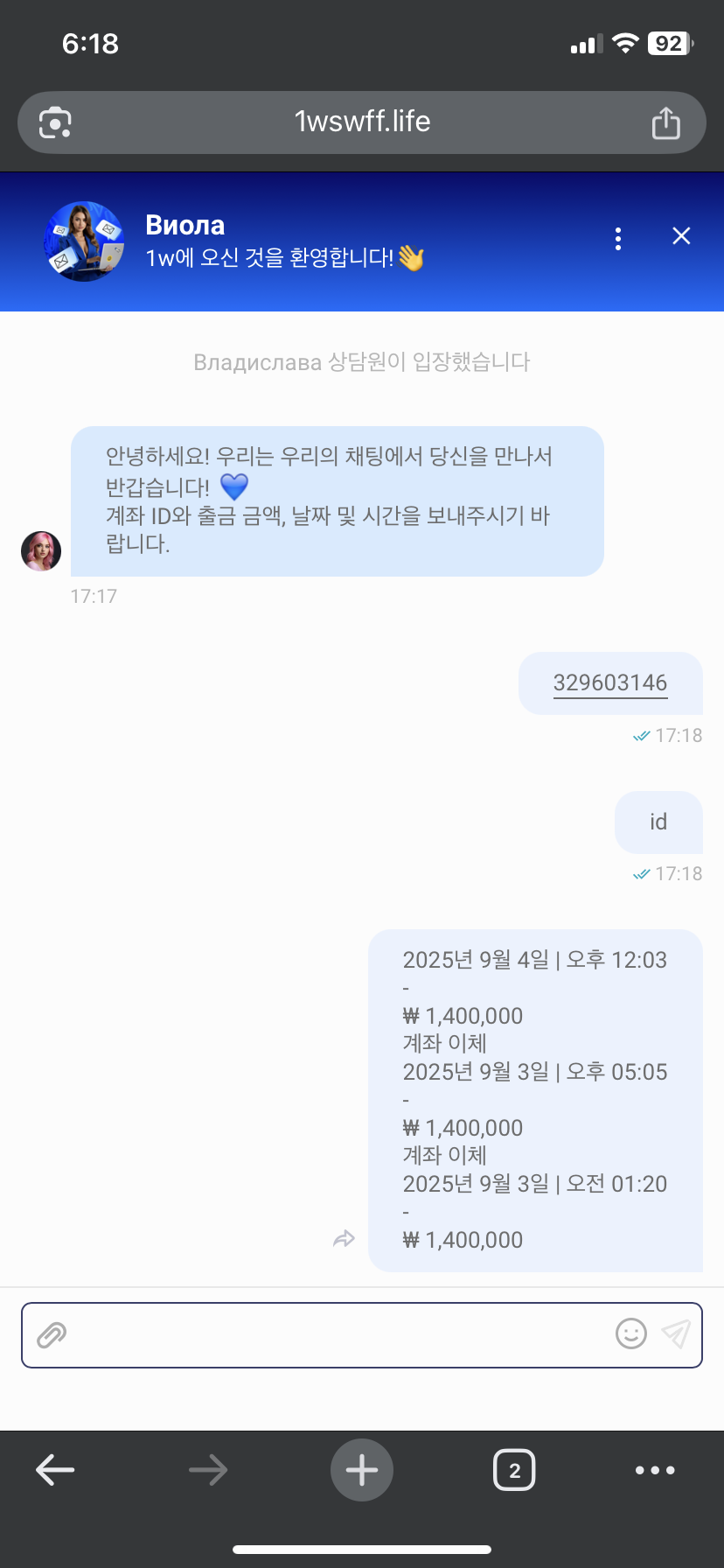Tap the underlined 329603146 number
The image size is (724, 1568).
coord(610,682)
